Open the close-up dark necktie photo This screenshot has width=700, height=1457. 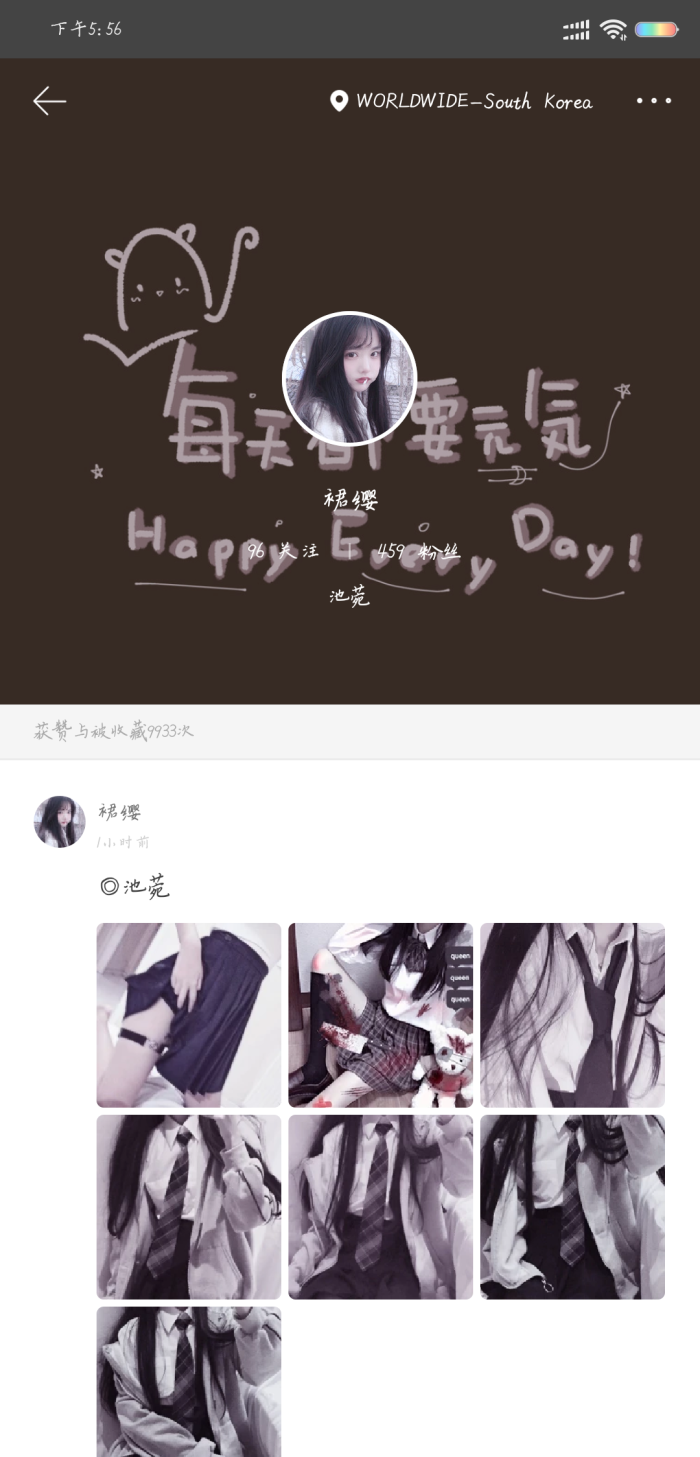[x=572, y=1014]
